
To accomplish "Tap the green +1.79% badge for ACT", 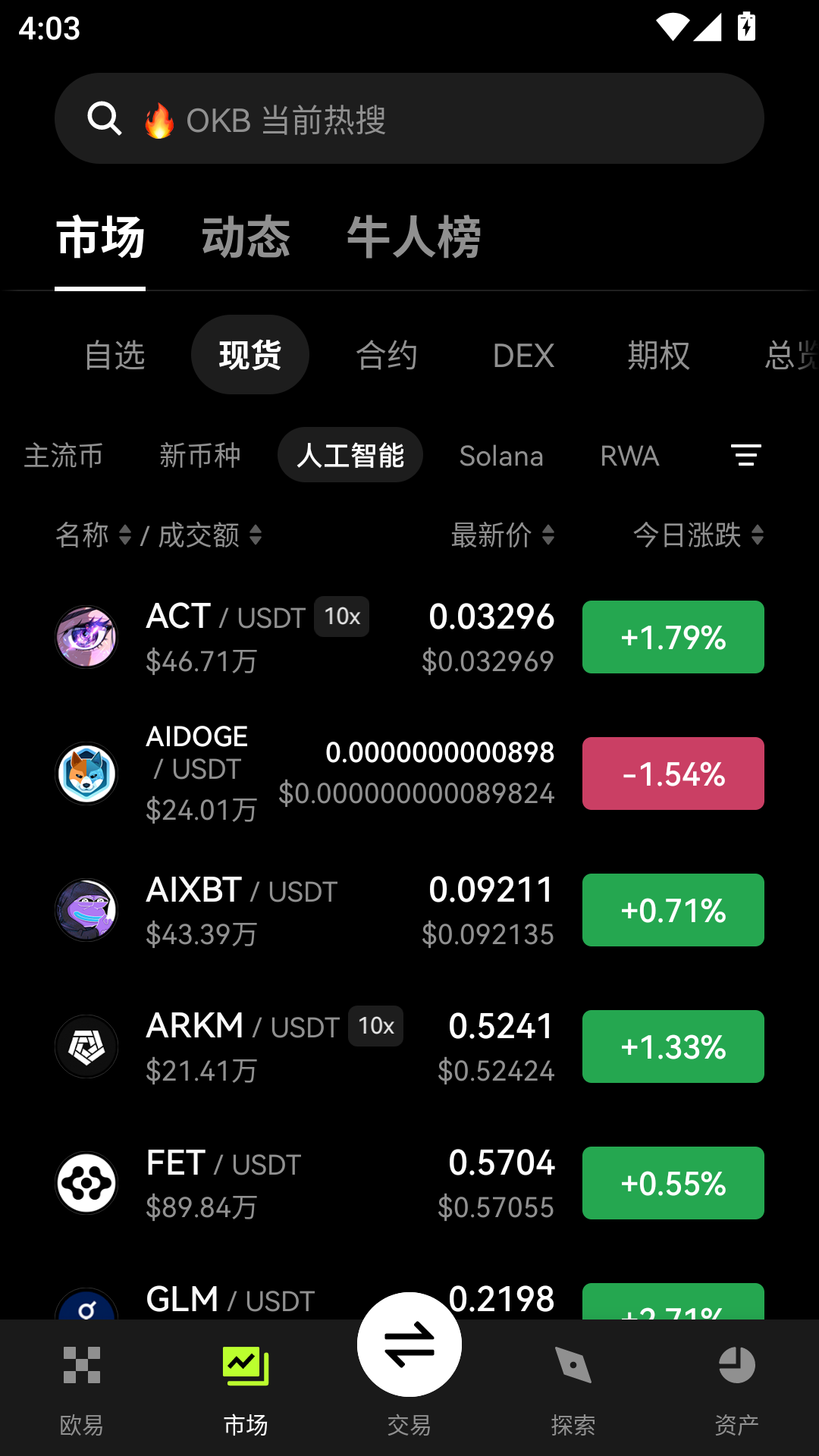I will [673, 637].
